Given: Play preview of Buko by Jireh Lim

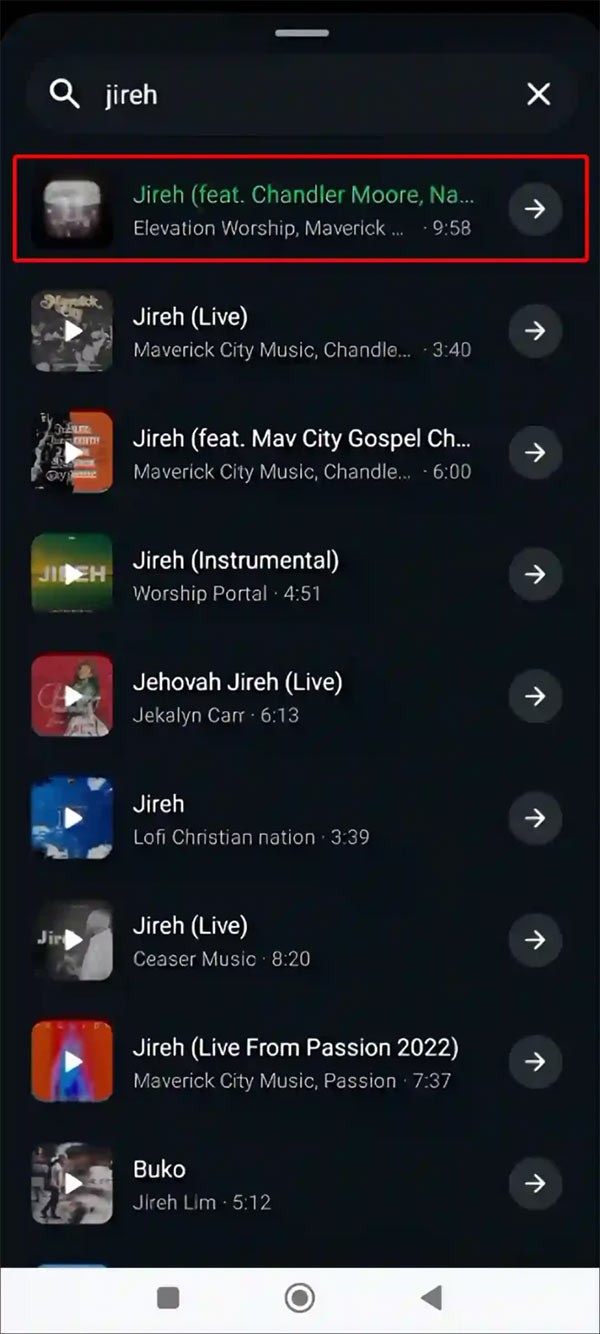Looking at the screenshot, I should click(72, 1185).
